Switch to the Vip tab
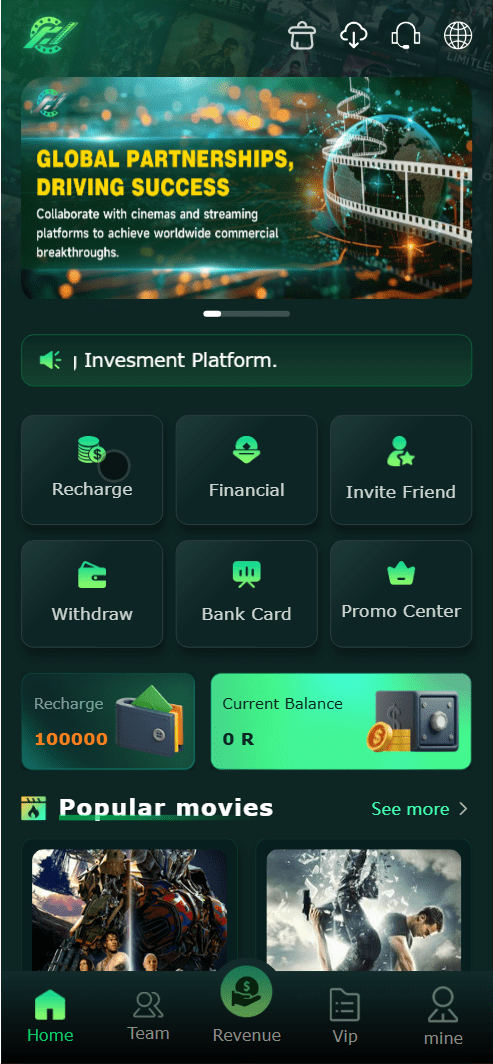This screenshot has width=493, height=1064. [x=344, y=1016]
